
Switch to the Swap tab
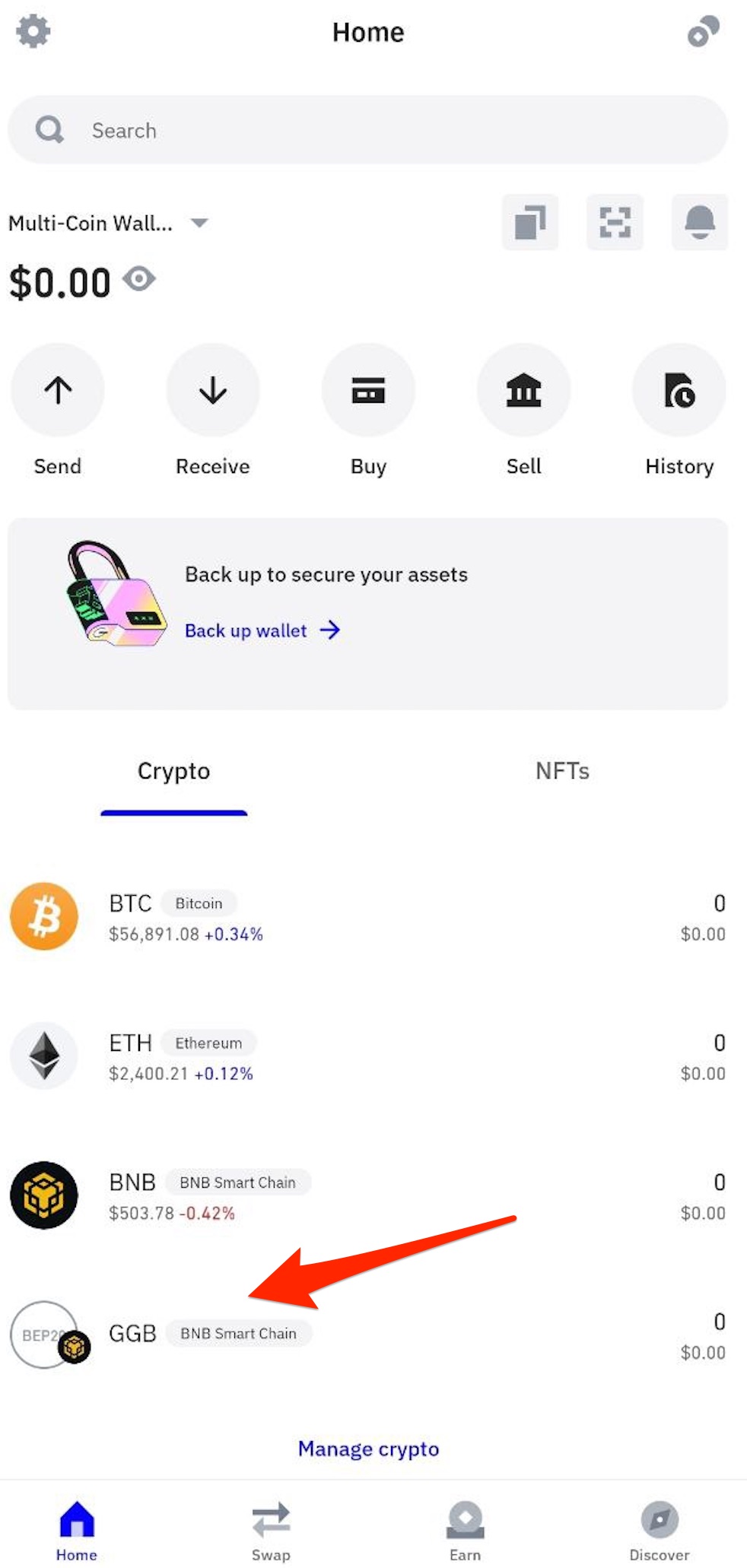[271, 1528]
